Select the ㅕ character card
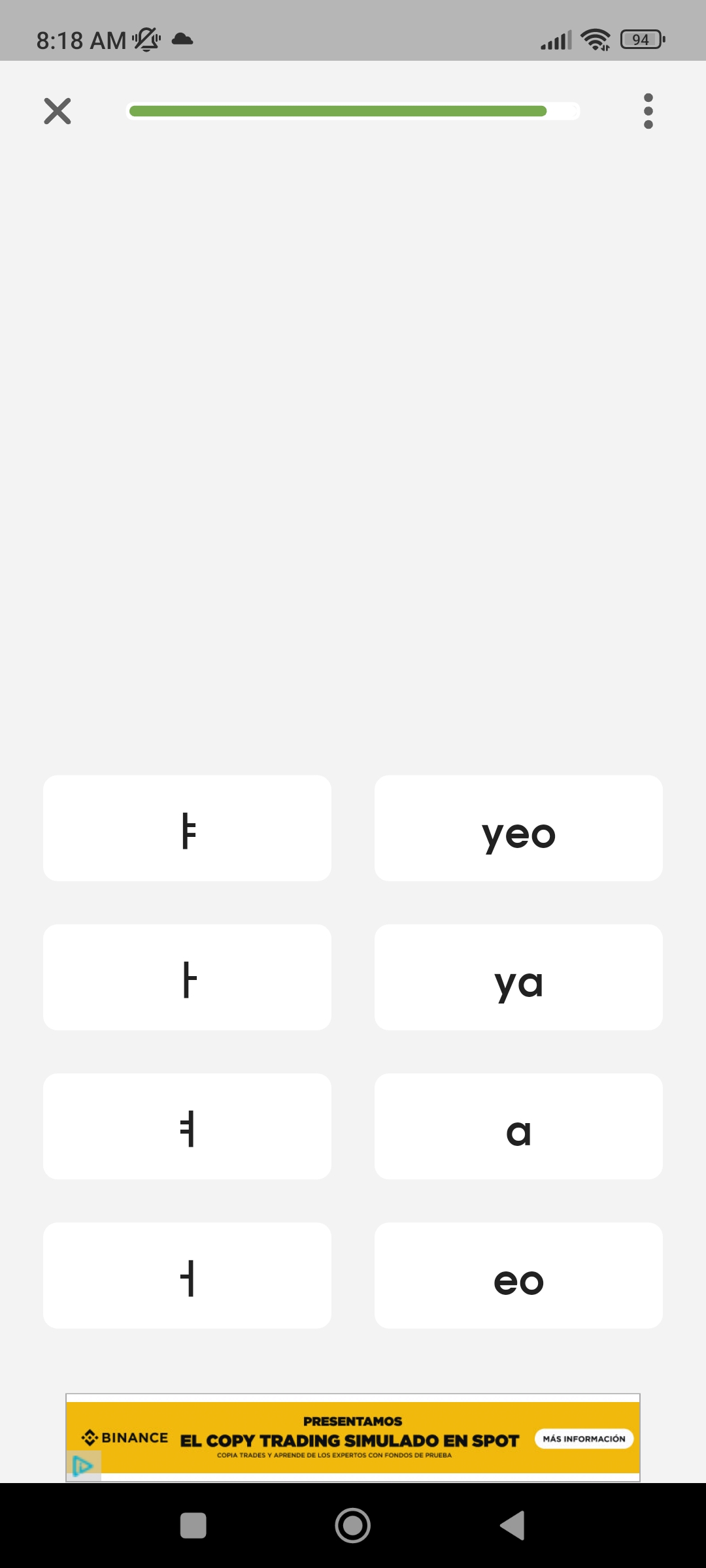The image size is (706, 1568). (187, 1126)
